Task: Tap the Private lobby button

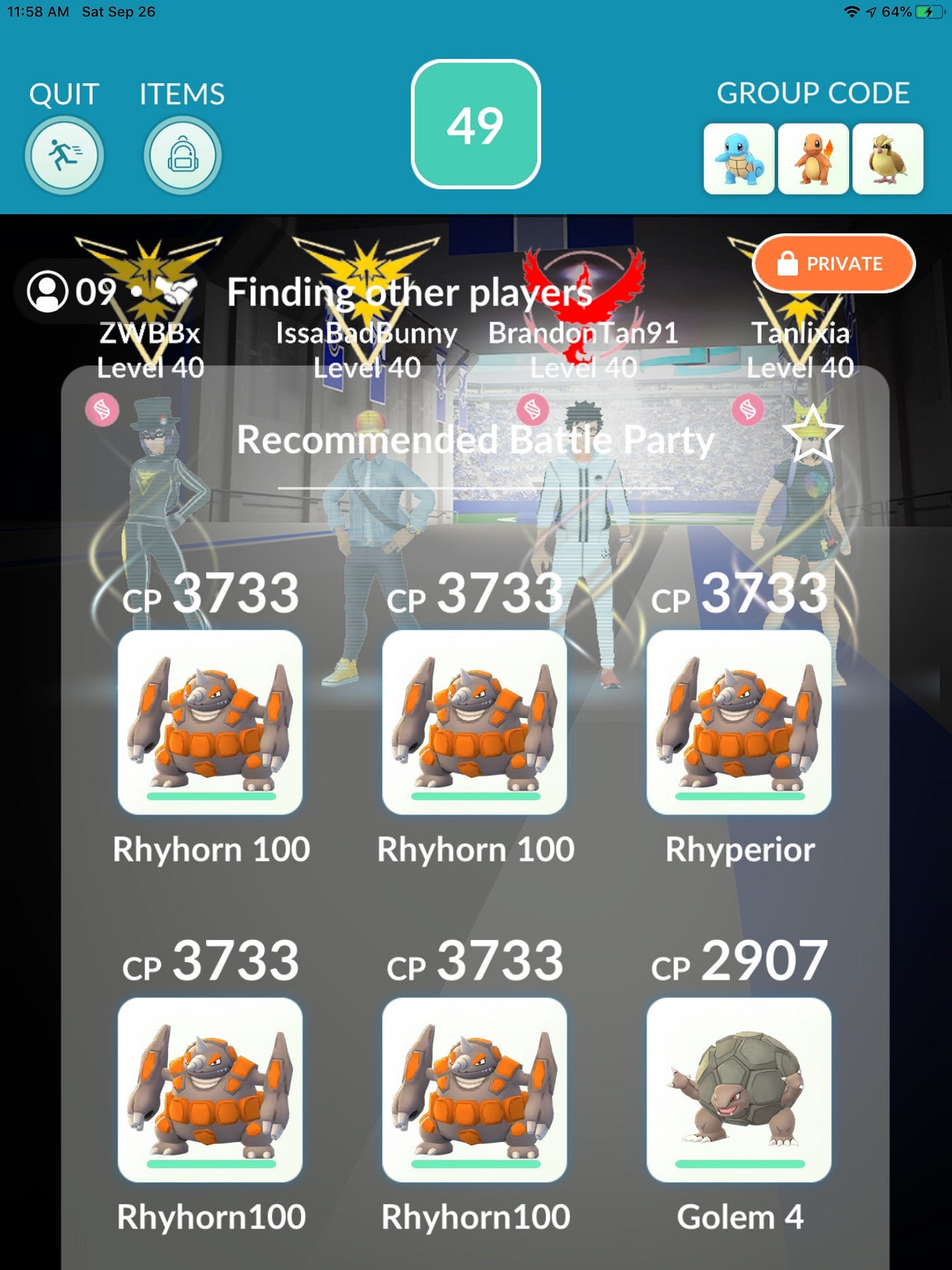Action: (834, 263)
